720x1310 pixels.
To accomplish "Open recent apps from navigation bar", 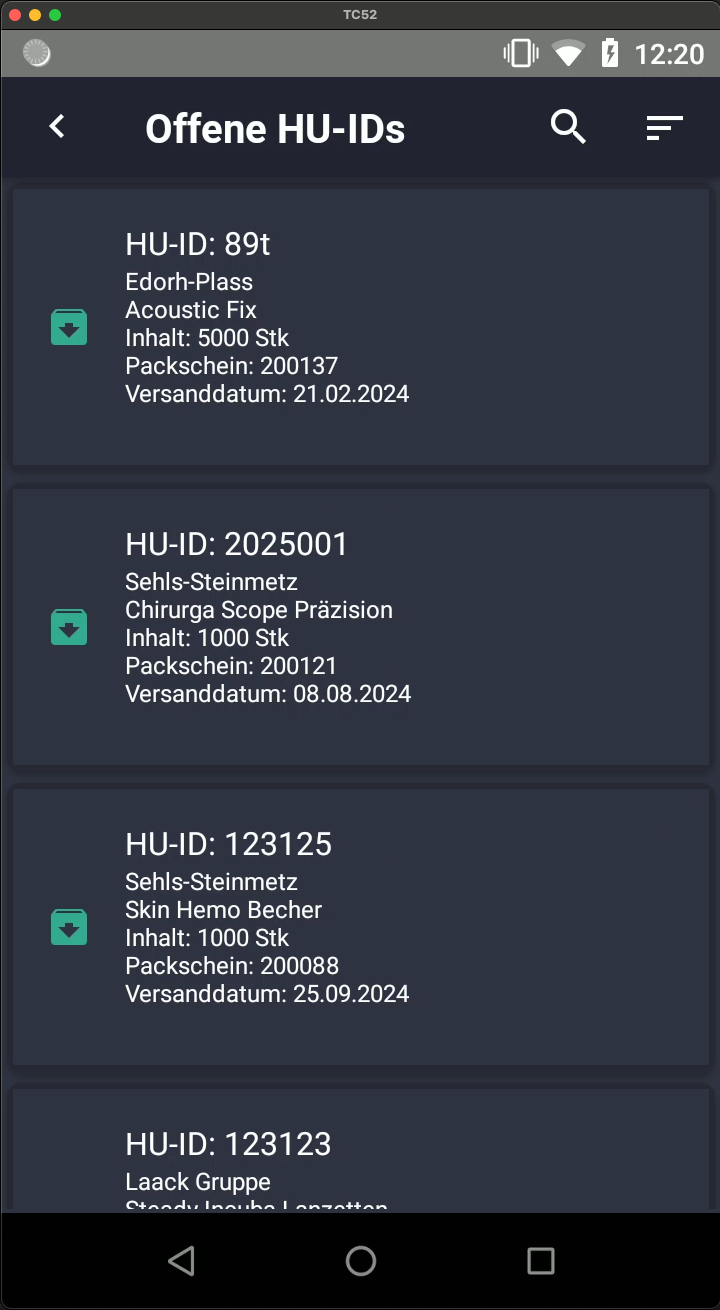I will 540,1261.
